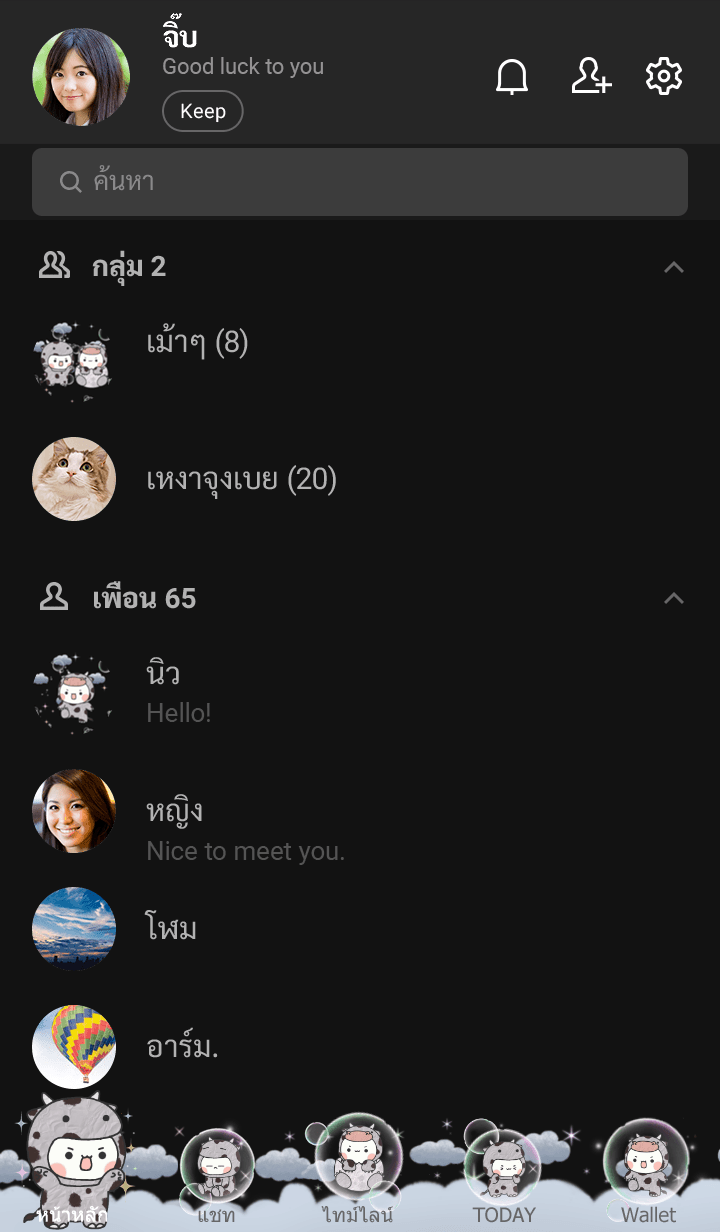Screen dimensions: 720x1232
Task: Tap the ค้นหา search field
Action: coord(360,182)
